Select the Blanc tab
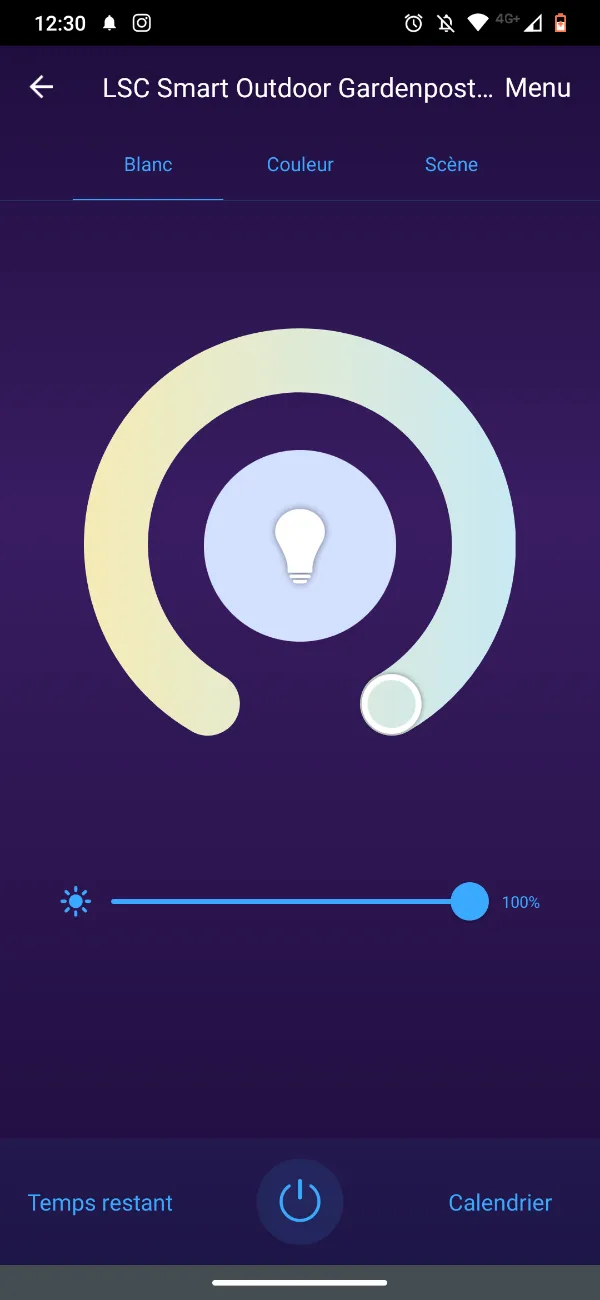Image resolution: width=600 pixels, height=1300 pixels. click(148, 165)
